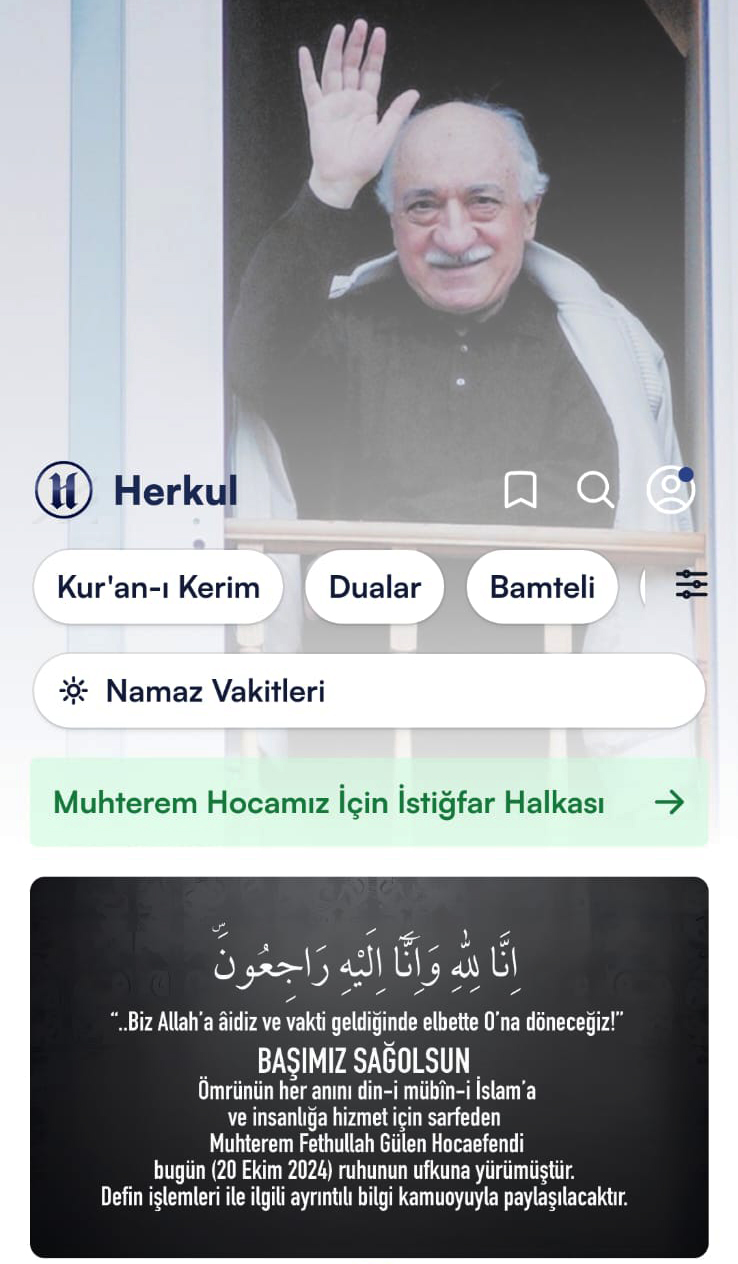Go to the Bamteli section
This screenshot has width=738, height=1264.
coord(542,587)
